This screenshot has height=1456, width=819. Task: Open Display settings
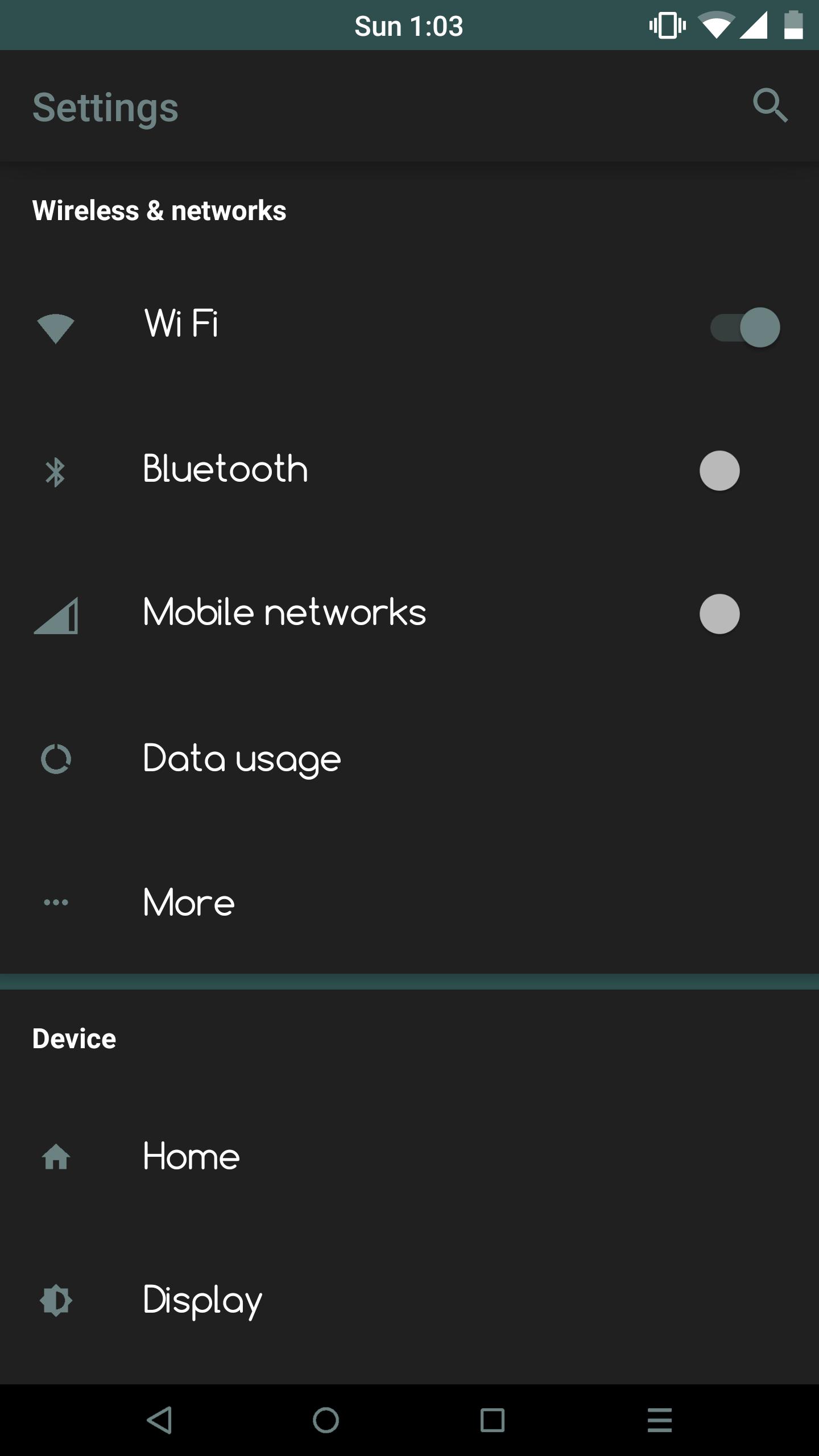[202, 1301]
